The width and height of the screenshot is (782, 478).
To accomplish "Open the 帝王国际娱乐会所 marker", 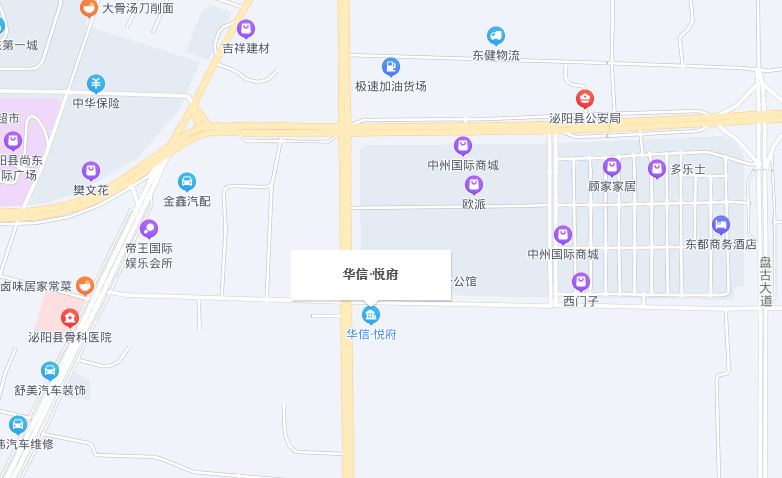I will pos(149,229).
